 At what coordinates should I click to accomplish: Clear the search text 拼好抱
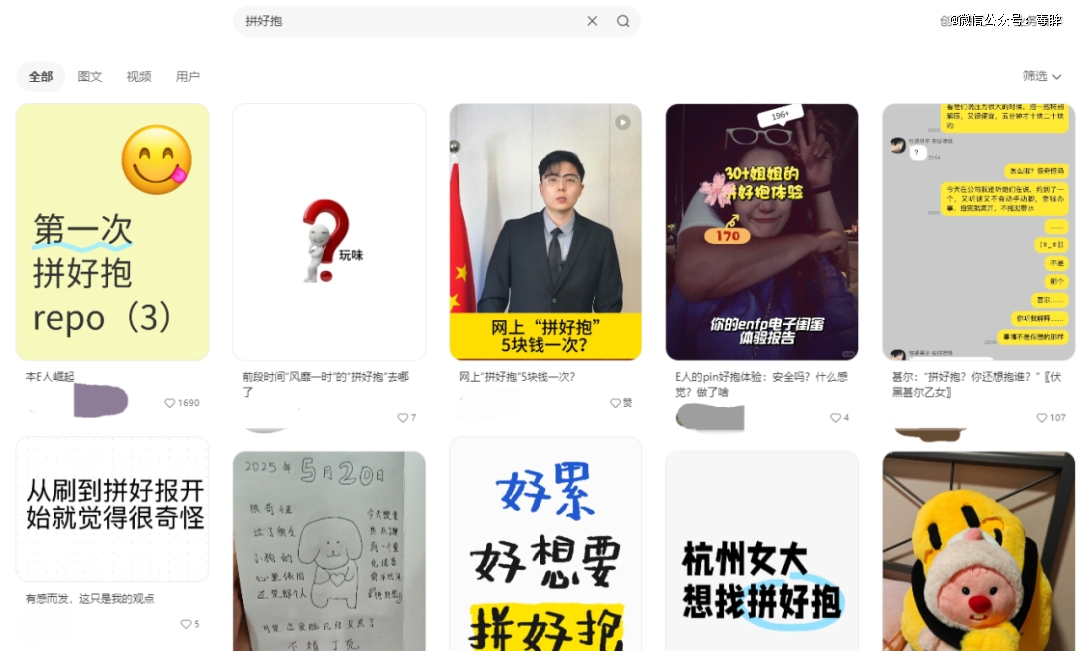pos(592,21)
